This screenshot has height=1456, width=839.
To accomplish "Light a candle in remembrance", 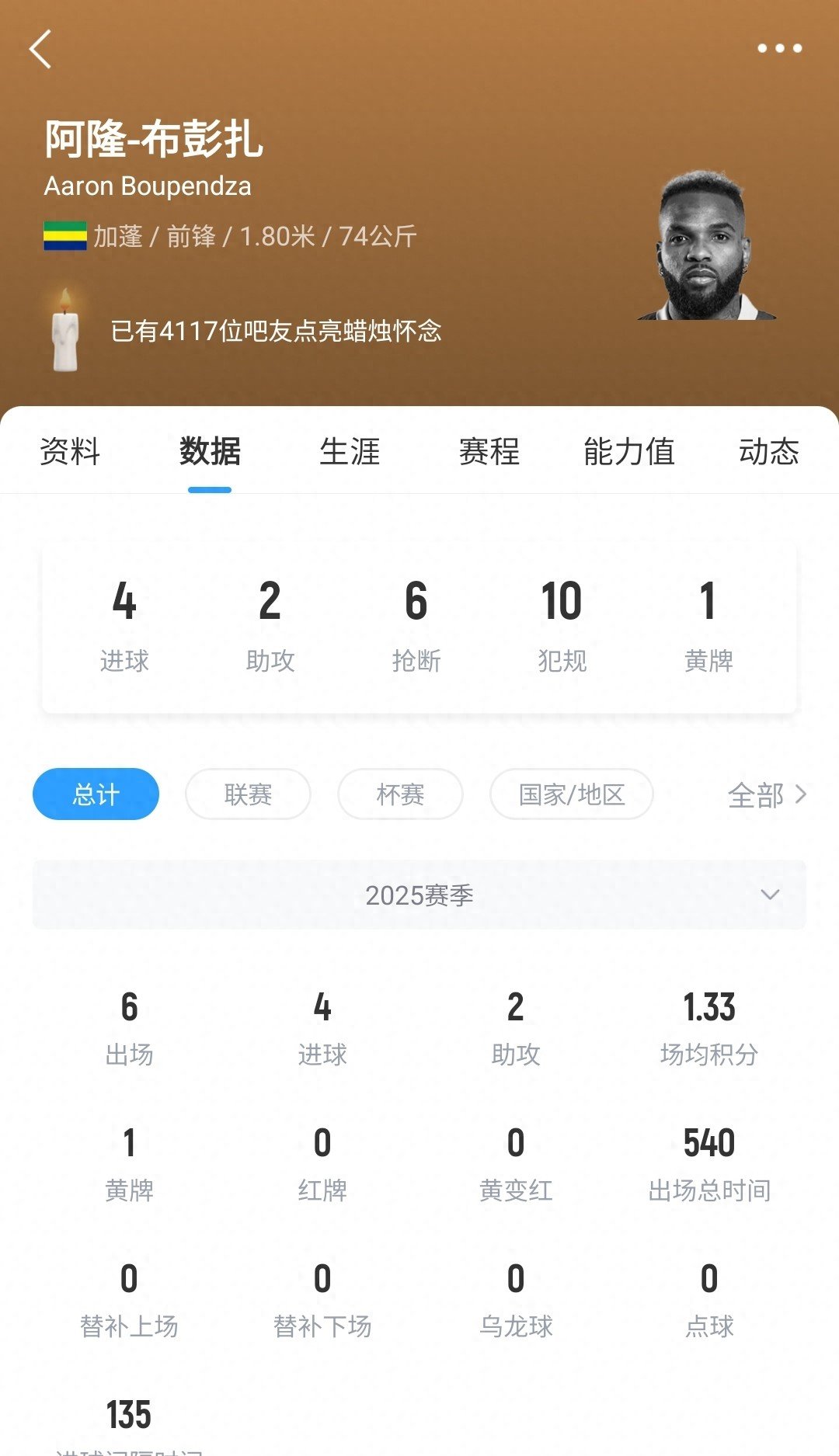I will (x=65, y=330).
